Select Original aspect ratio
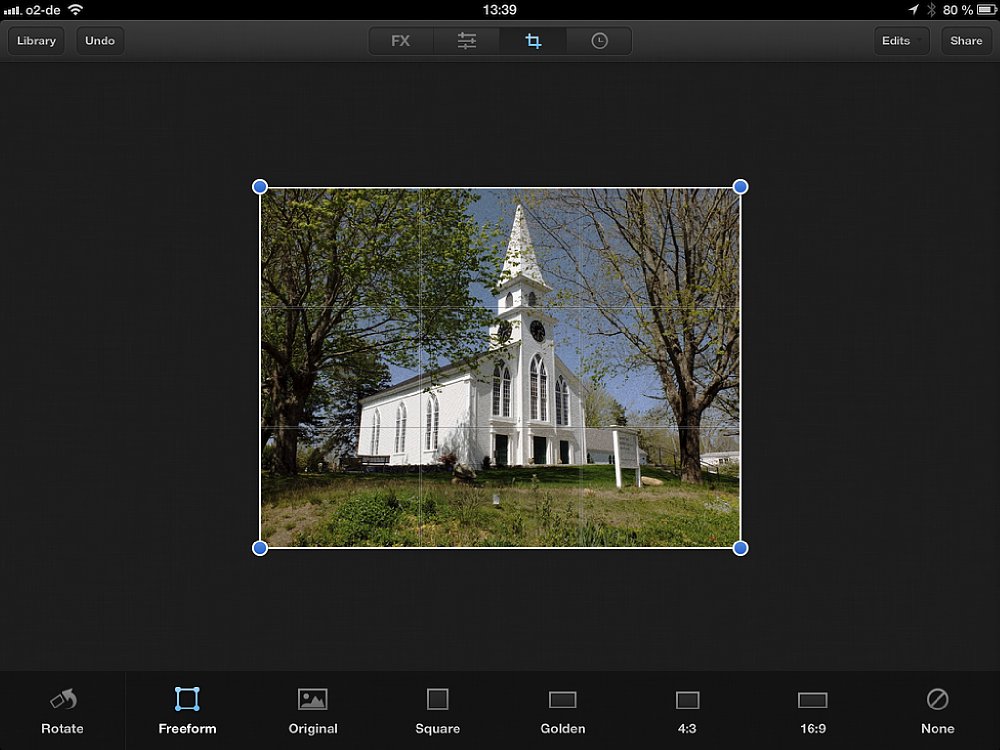 click(x=313, y=711)
